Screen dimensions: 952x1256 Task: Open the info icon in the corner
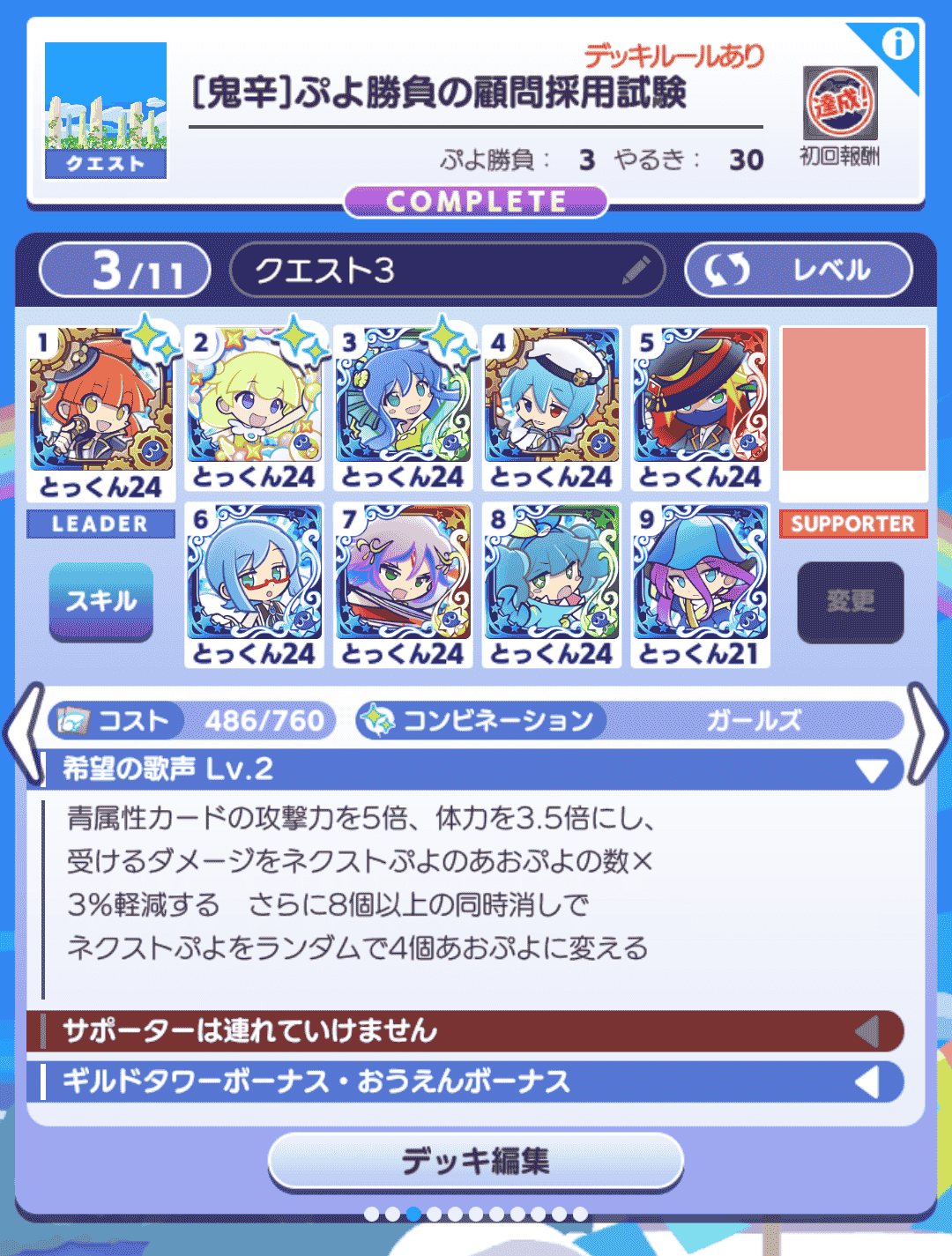898,43
